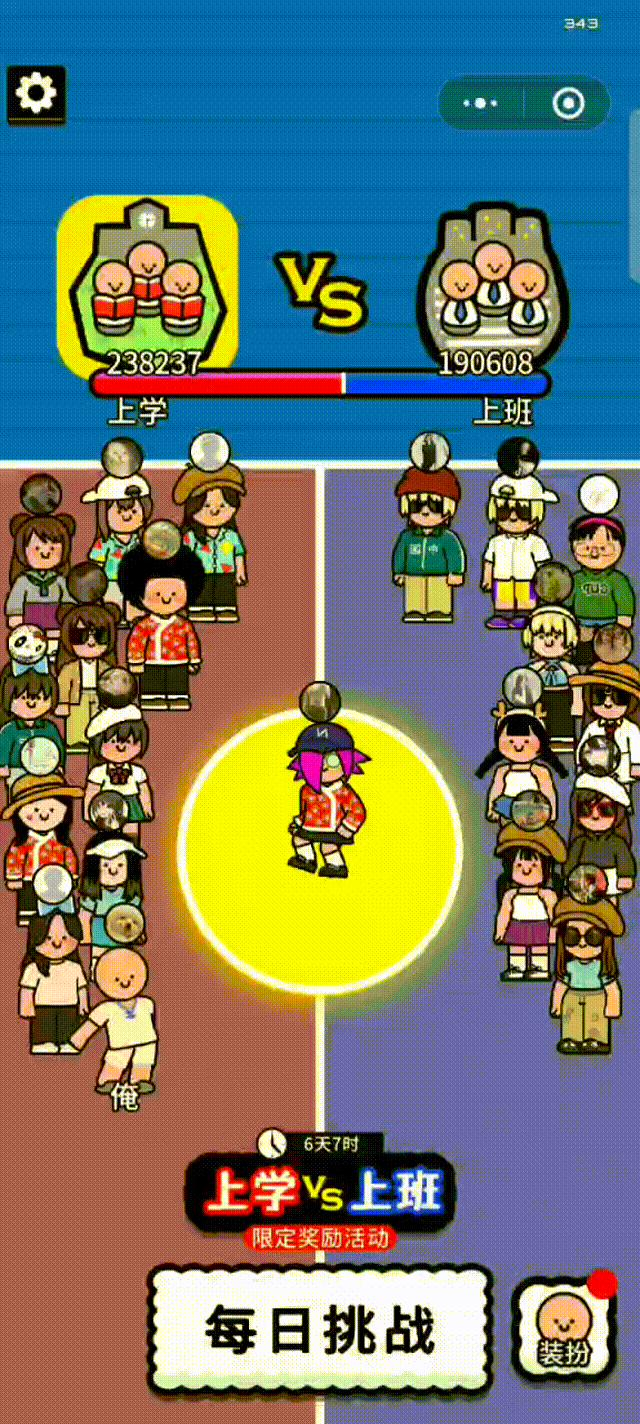The image size is (640, 1424).
Task: Open the settings gear icon
Action: pyautogui.click(x=37, y=94)
